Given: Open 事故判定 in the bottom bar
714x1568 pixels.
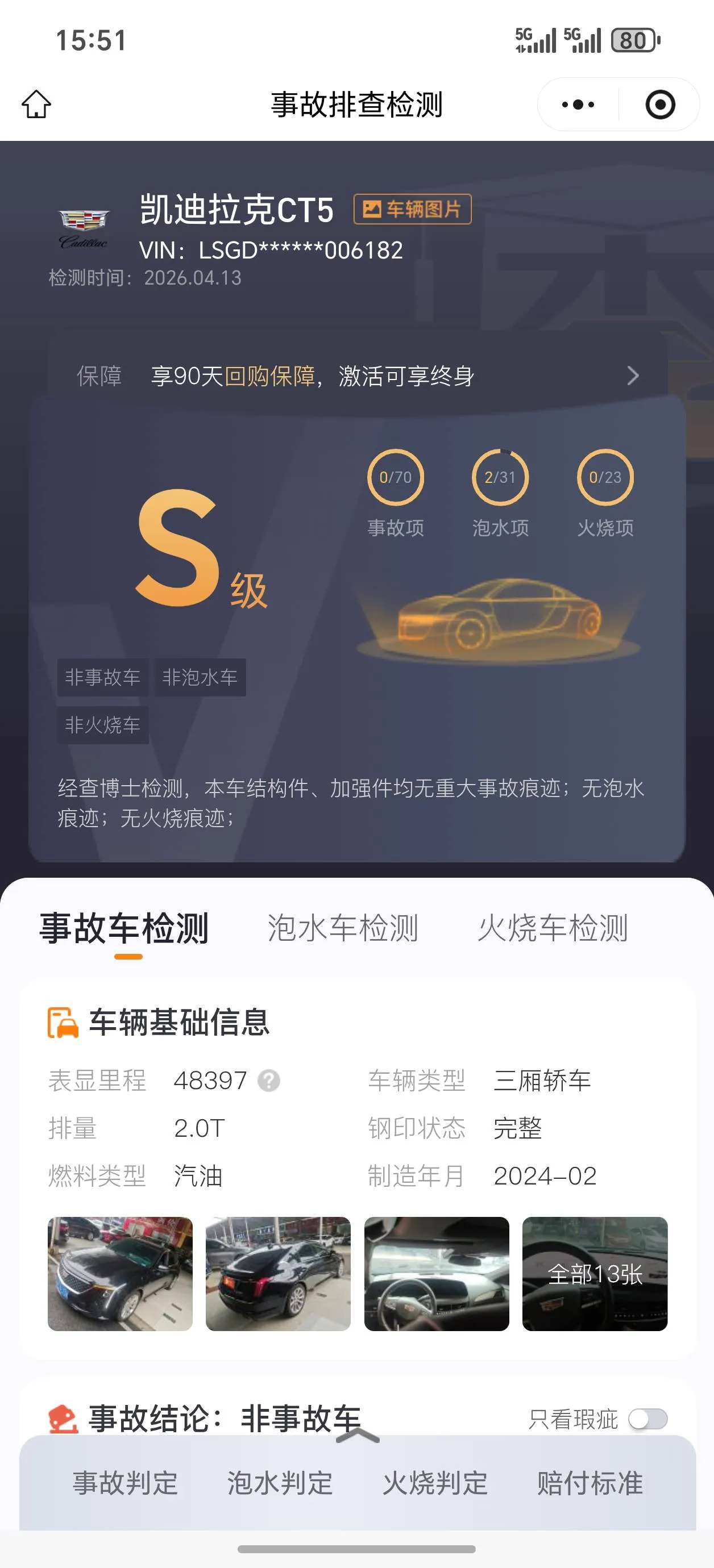Looking at the screenshot, I should 125,1483.
